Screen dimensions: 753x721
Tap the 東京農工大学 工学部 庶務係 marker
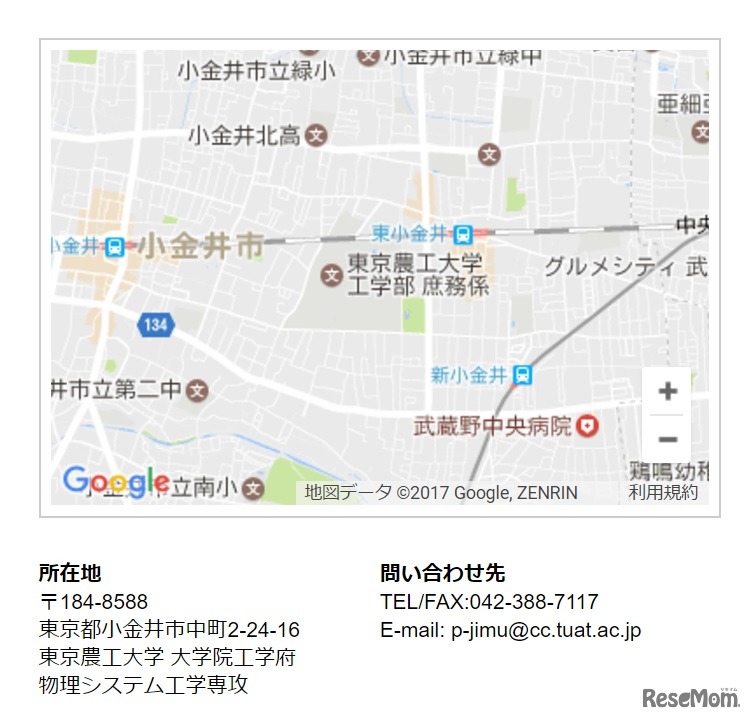pyautogui.click(x=331, y=273)
